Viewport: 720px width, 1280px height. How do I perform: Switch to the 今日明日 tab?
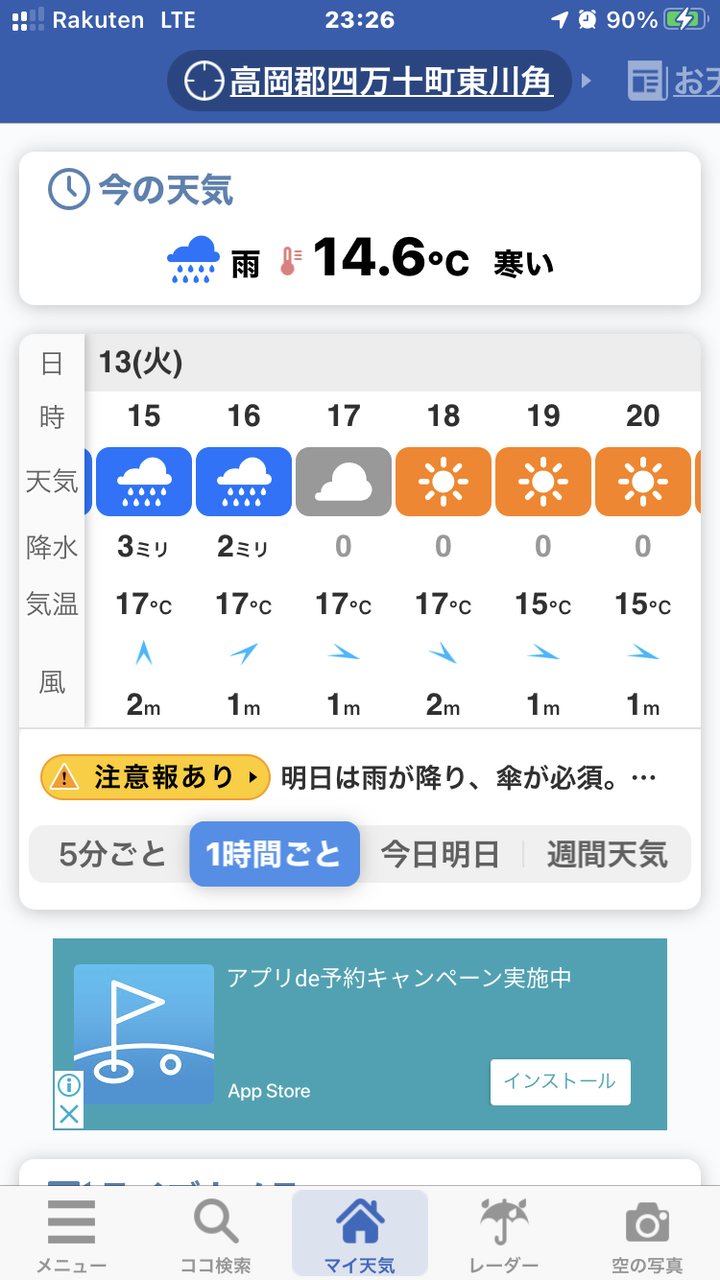[x=440, y=854]
